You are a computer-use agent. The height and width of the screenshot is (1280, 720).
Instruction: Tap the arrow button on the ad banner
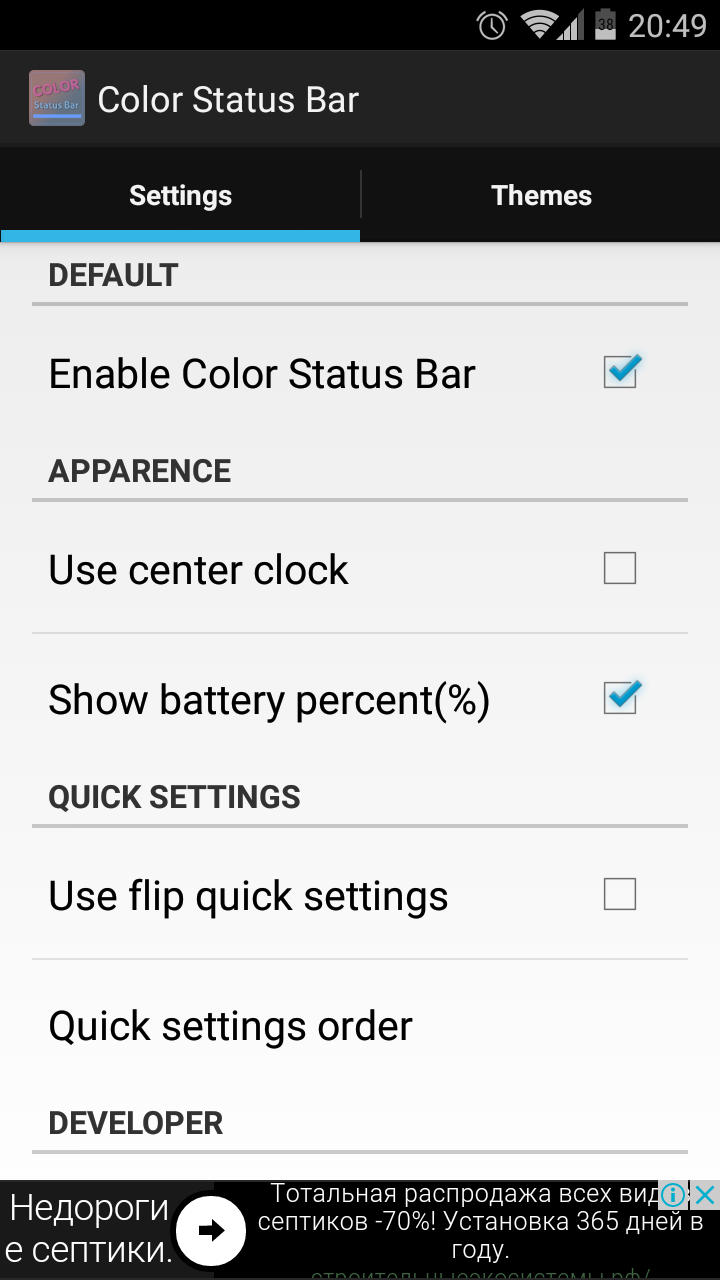pos(211,1231)
